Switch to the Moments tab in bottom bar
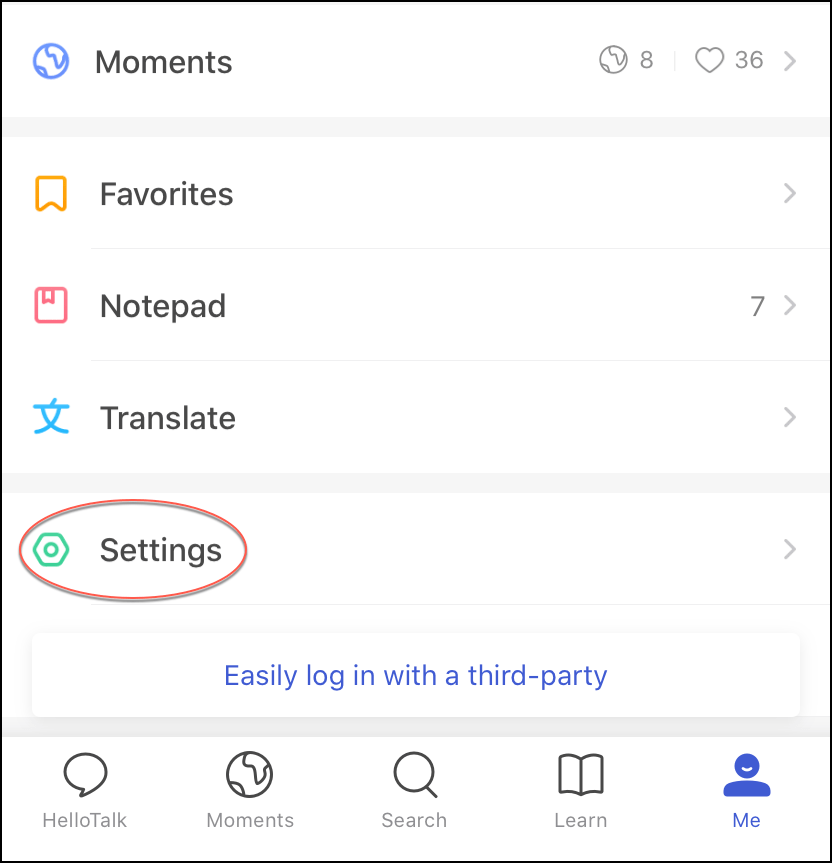 pyautogui.click(x=250, y=791)
